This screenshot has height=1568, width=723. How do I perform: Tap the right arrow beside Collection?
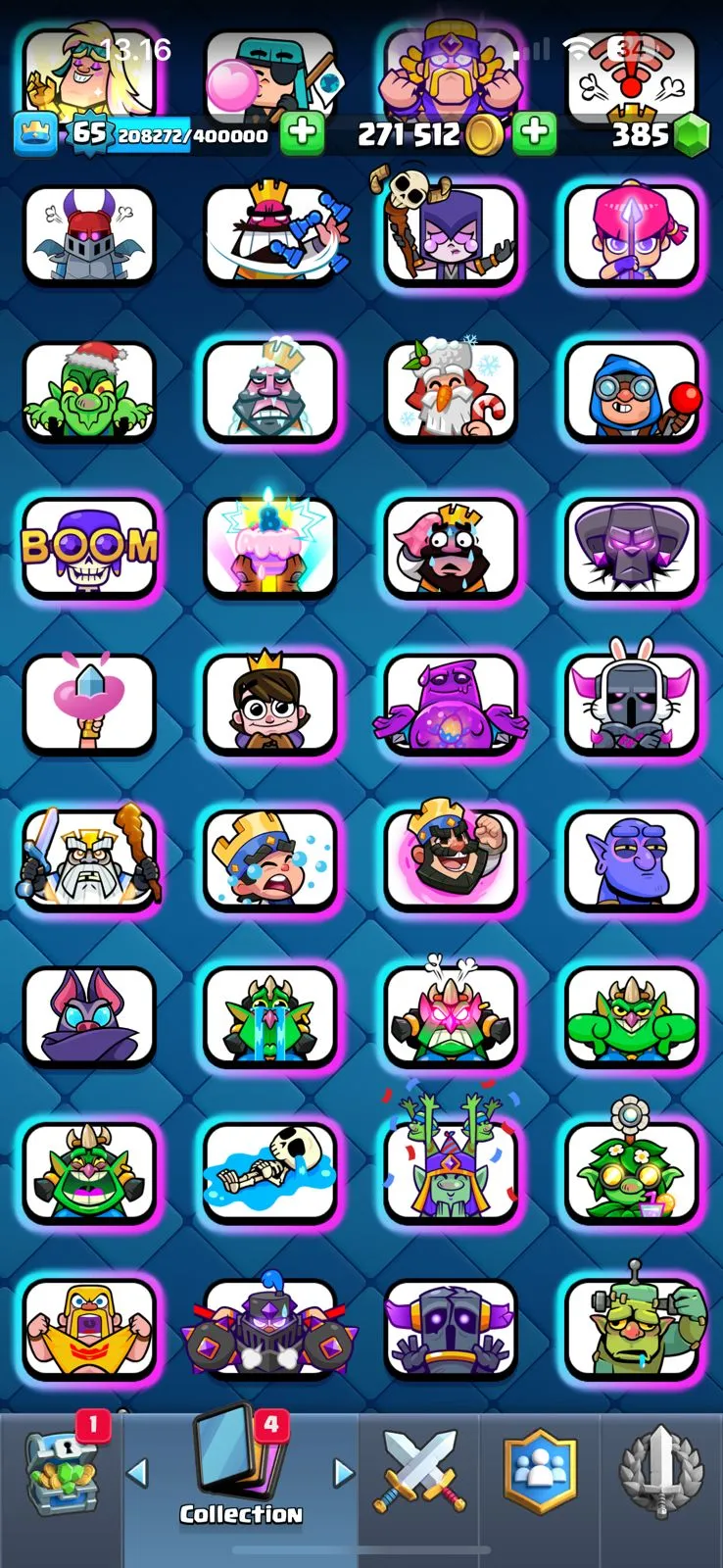point(343,1471)
